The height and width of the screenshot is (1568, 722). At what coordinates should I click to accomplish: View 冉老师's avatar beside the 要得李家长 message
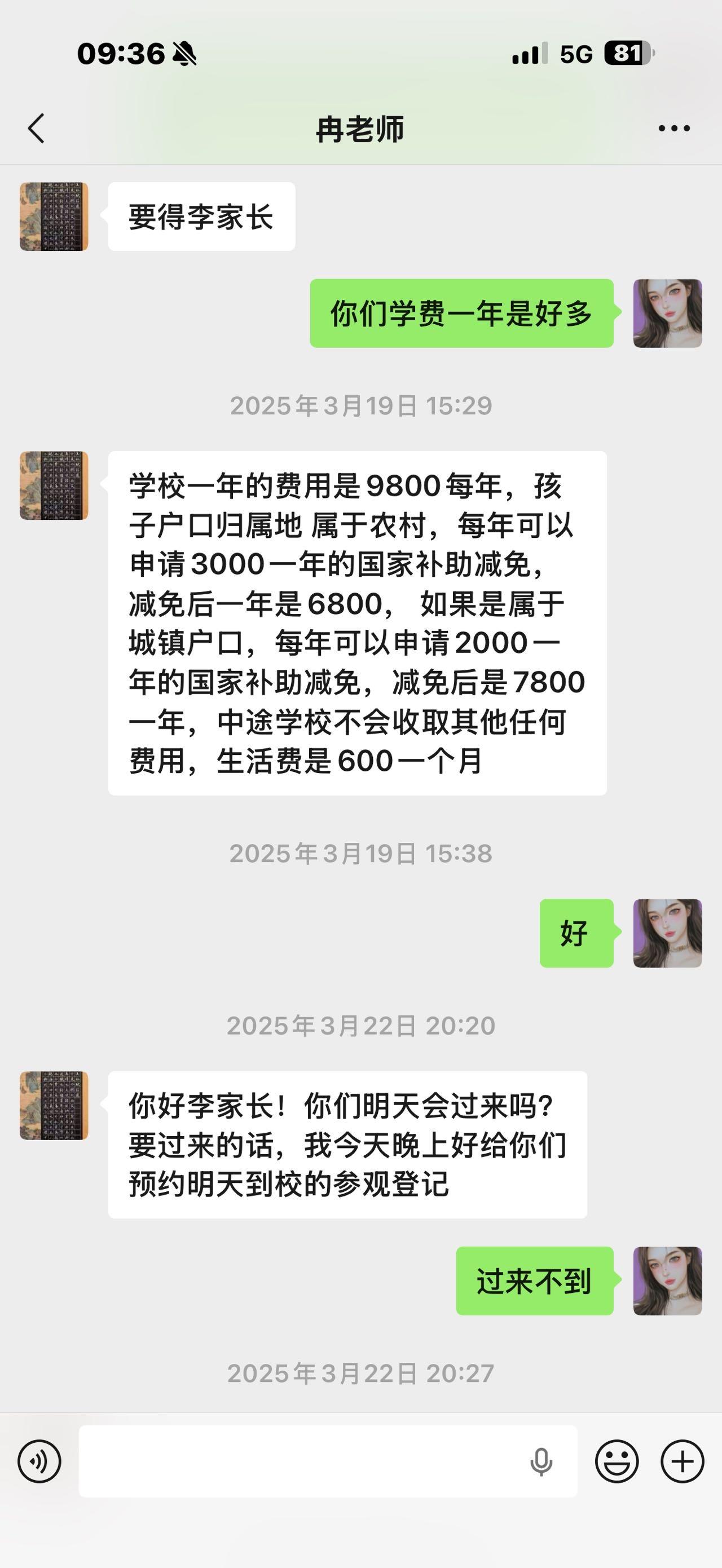point(54,217)
